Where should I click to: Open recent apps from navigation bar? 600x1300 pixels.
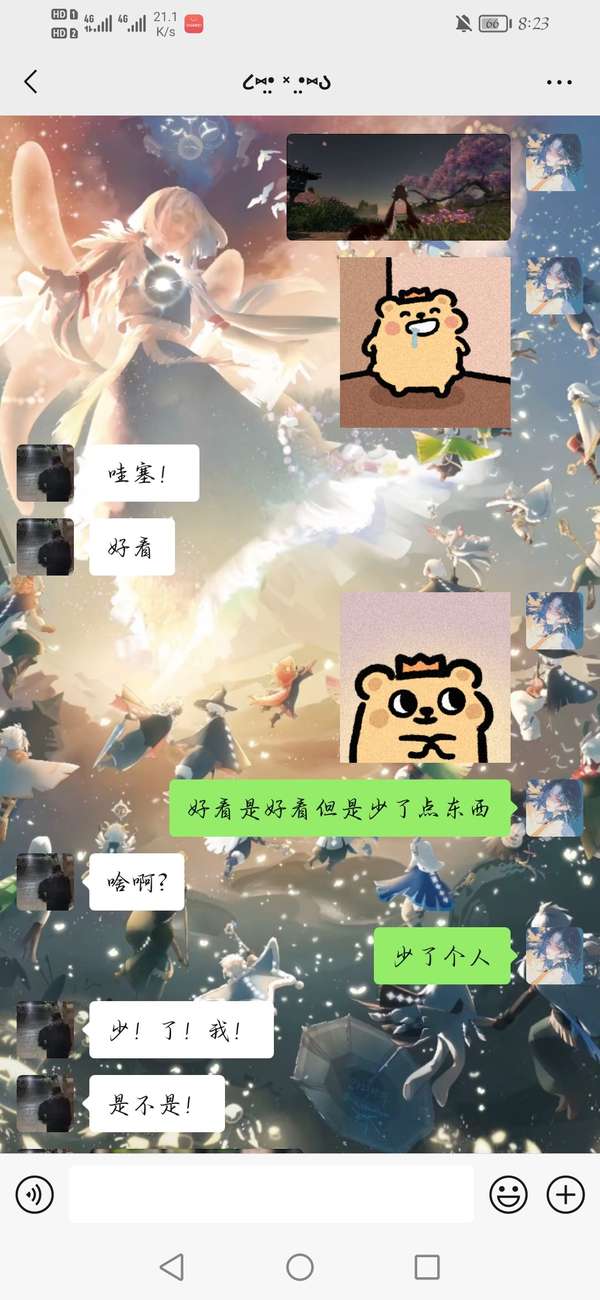(427, 1267)
